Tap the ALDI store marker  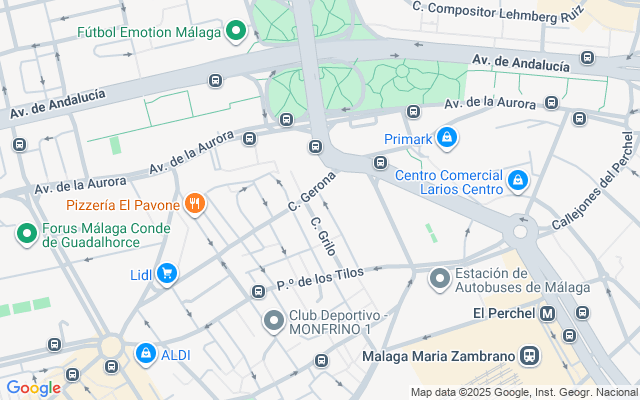(x=146, y=354)
